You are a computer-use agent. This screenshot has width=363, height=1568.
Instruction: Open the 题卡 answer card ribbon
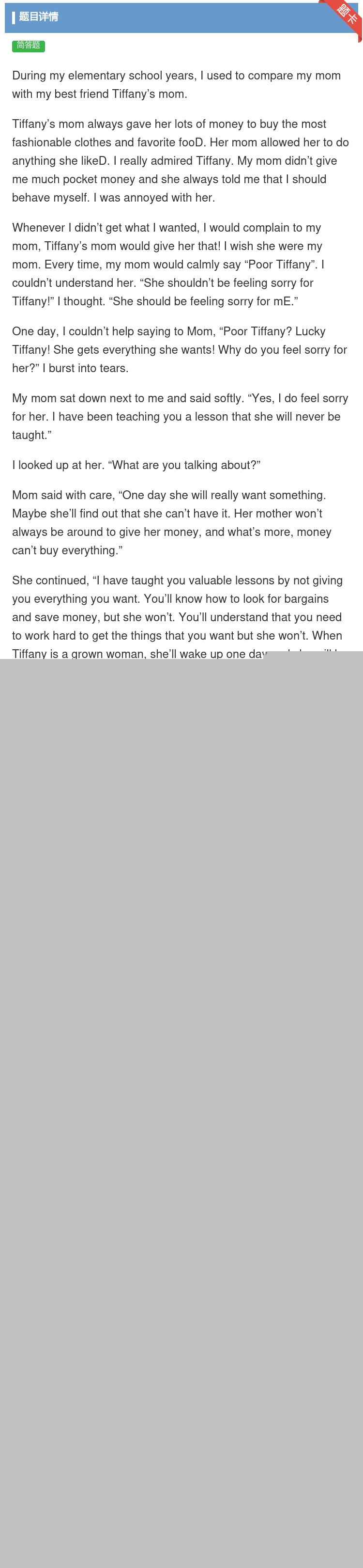point(347,15)
